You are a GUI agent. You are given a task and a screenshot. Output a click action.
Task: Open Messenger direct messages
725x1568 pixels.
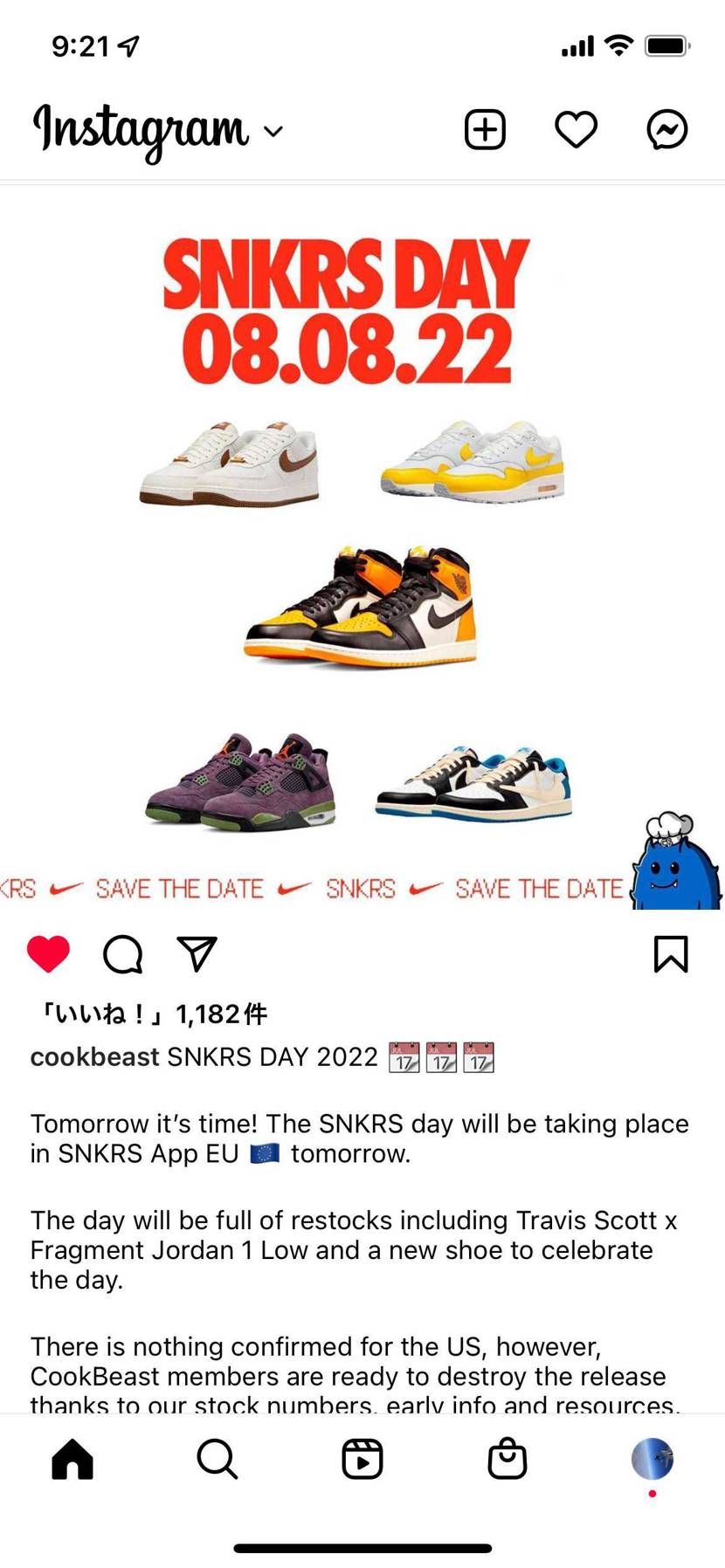[667, 130]
